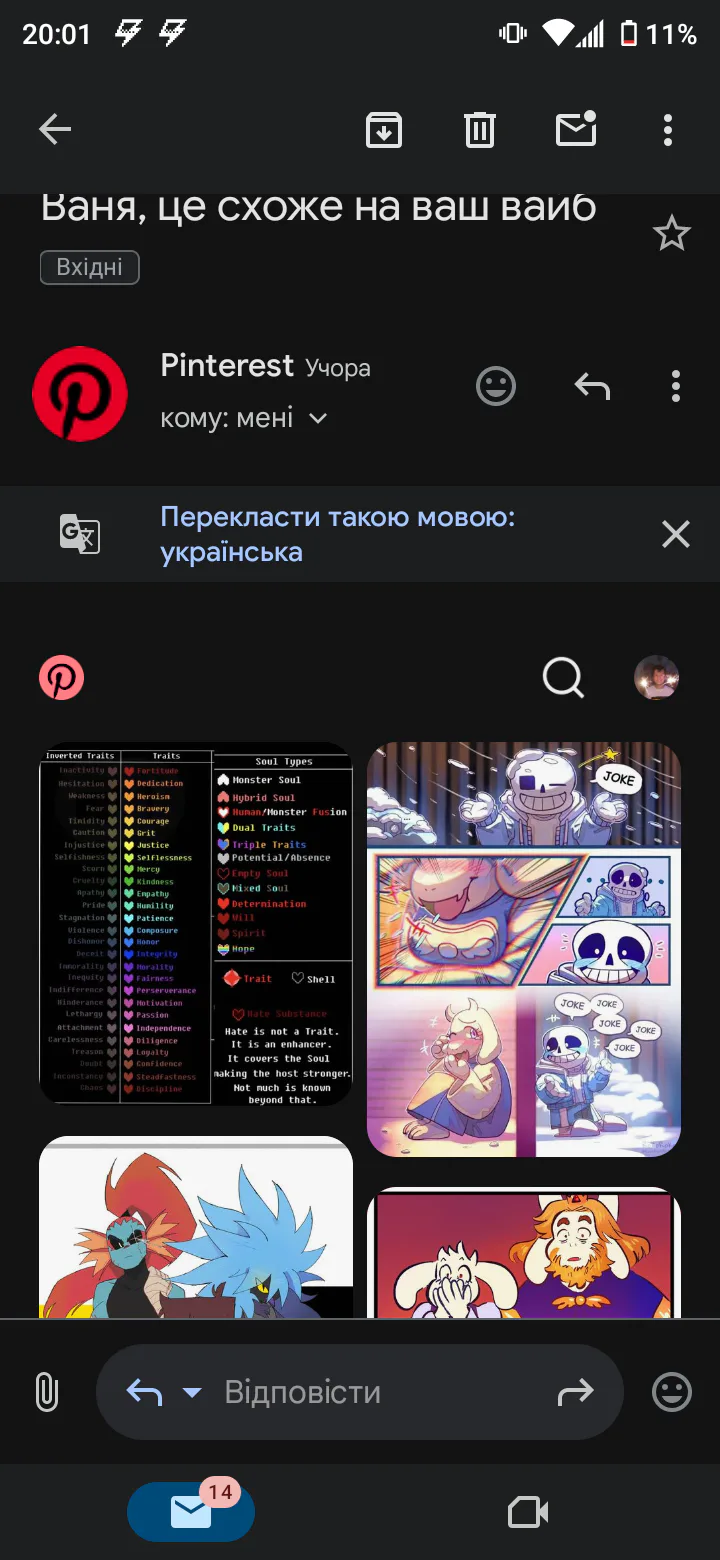
Task: Translate the email to українська
Action: pyautogui.click(x=338, y=535)
